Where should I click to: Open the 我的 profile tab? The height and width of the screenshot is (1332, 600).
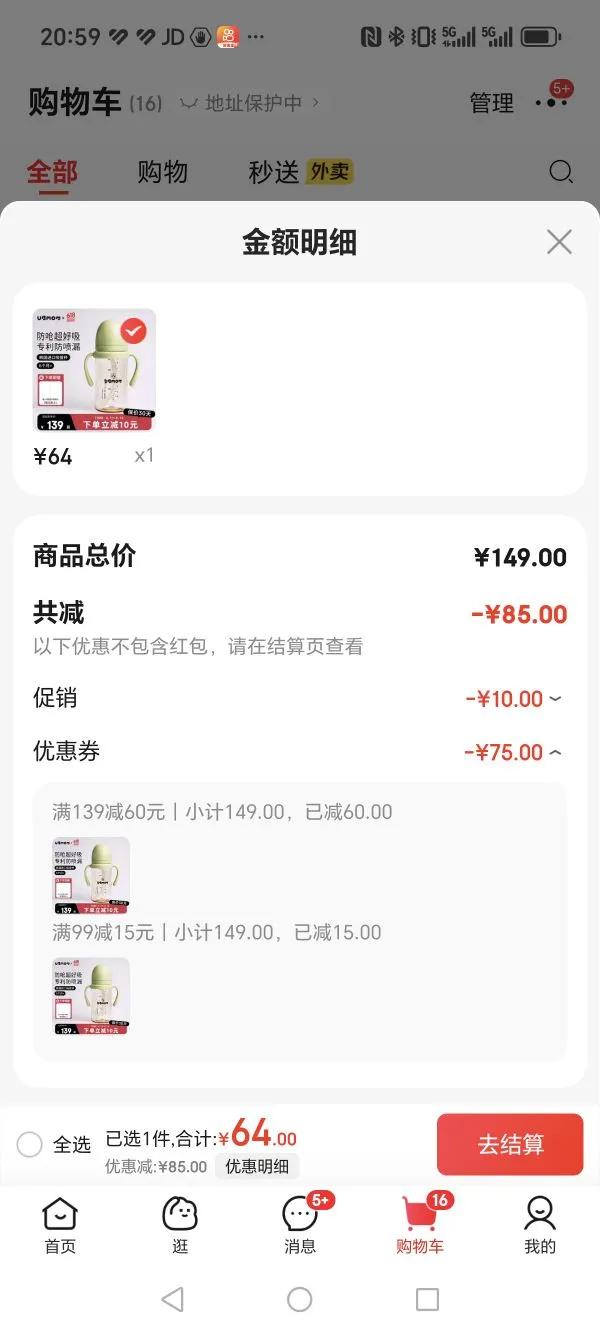coord(540,1226)
